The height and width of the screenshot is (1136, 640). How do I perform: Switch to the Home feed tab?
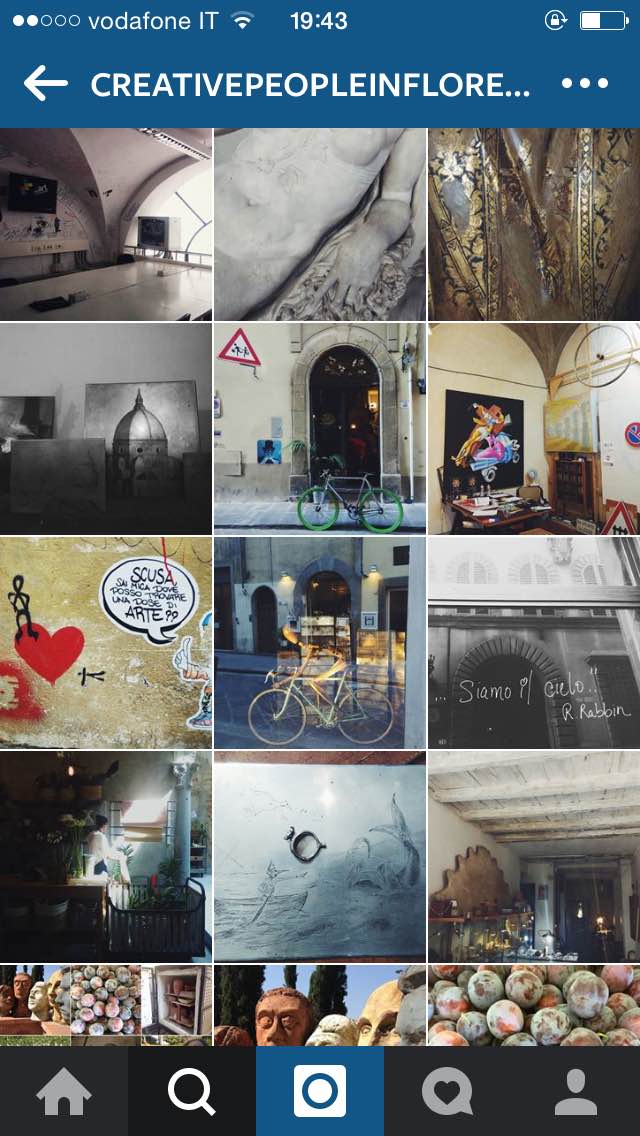point(64,1091)
